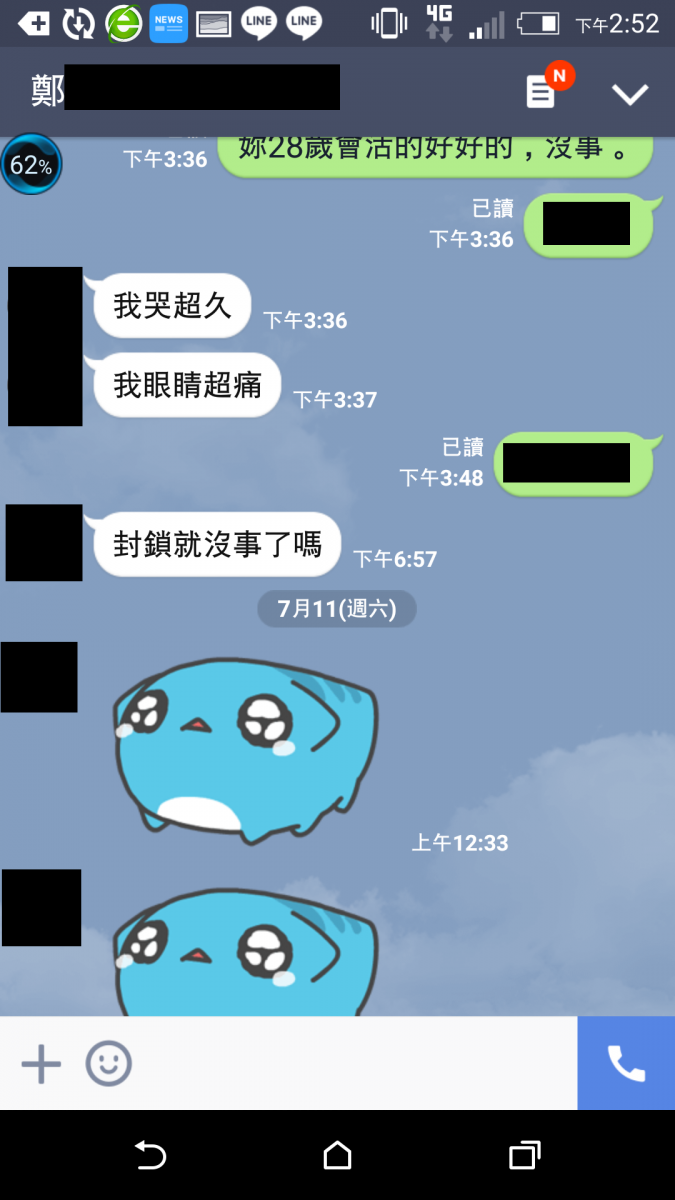Tap the message input field

(x=350, y=1064)
